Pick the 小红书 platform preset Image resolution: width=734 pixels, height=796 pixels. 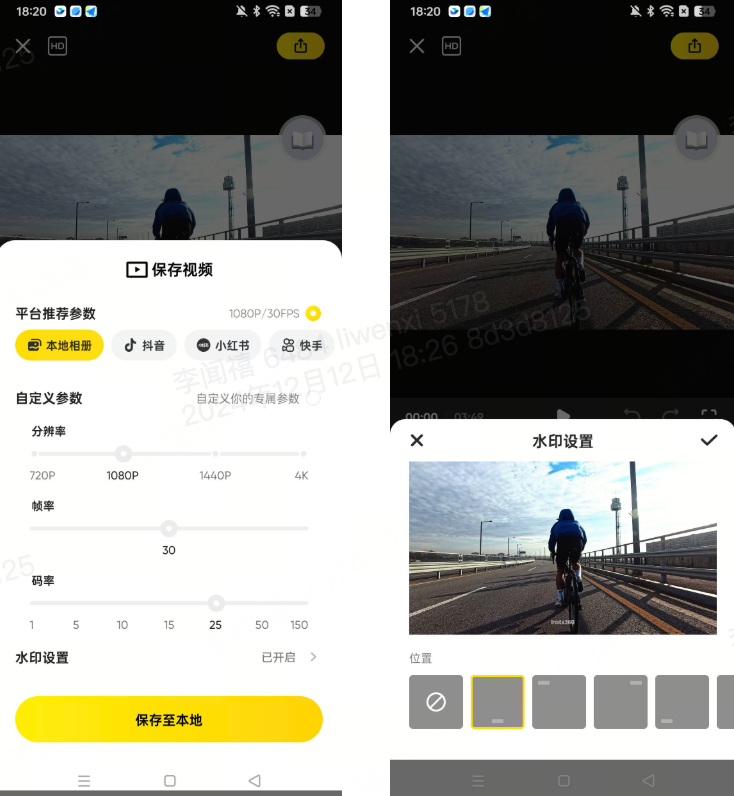click(222, 345)
